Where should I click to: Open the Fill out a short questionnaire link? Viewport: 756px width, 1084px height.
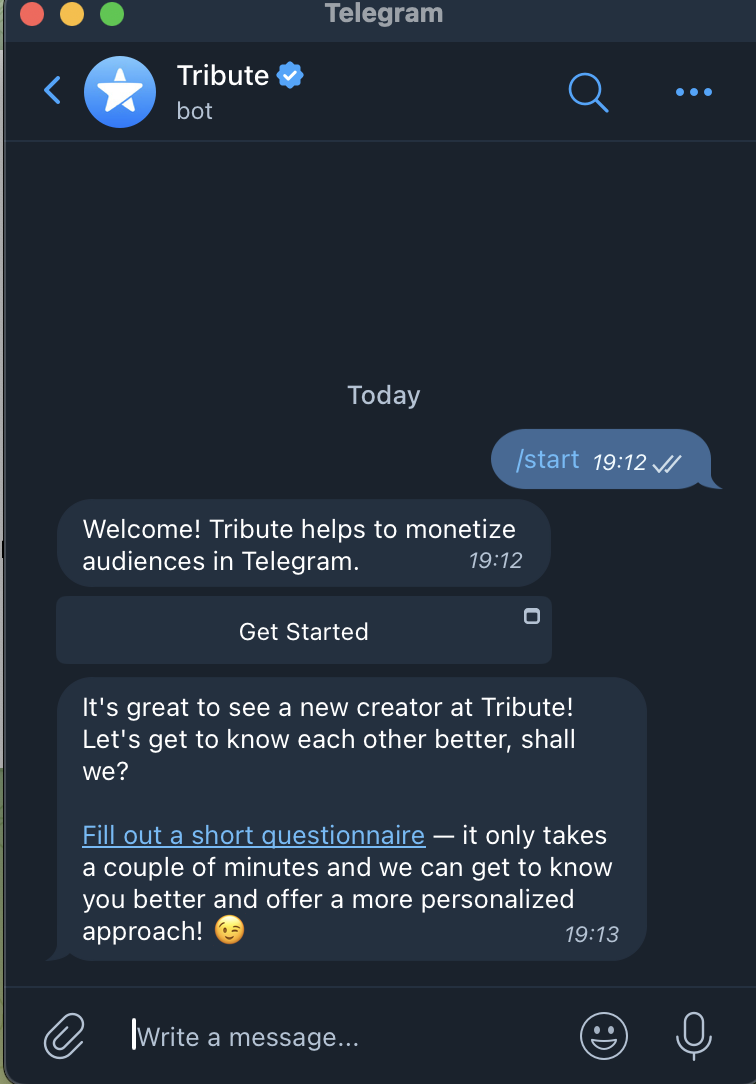pos(253,835)
